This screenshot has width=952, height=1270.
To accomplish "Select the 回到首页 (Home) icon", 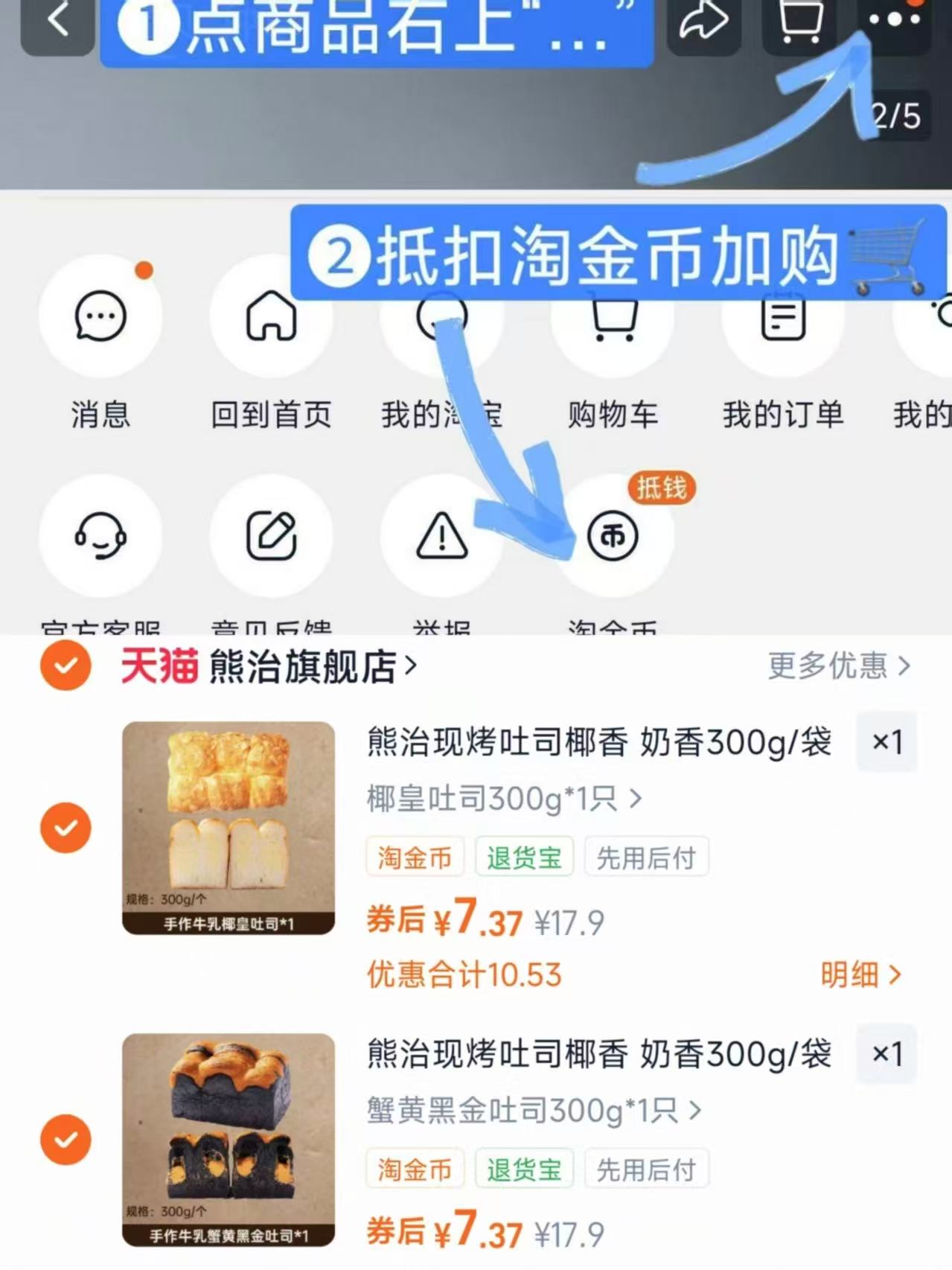I will [271, 316].
